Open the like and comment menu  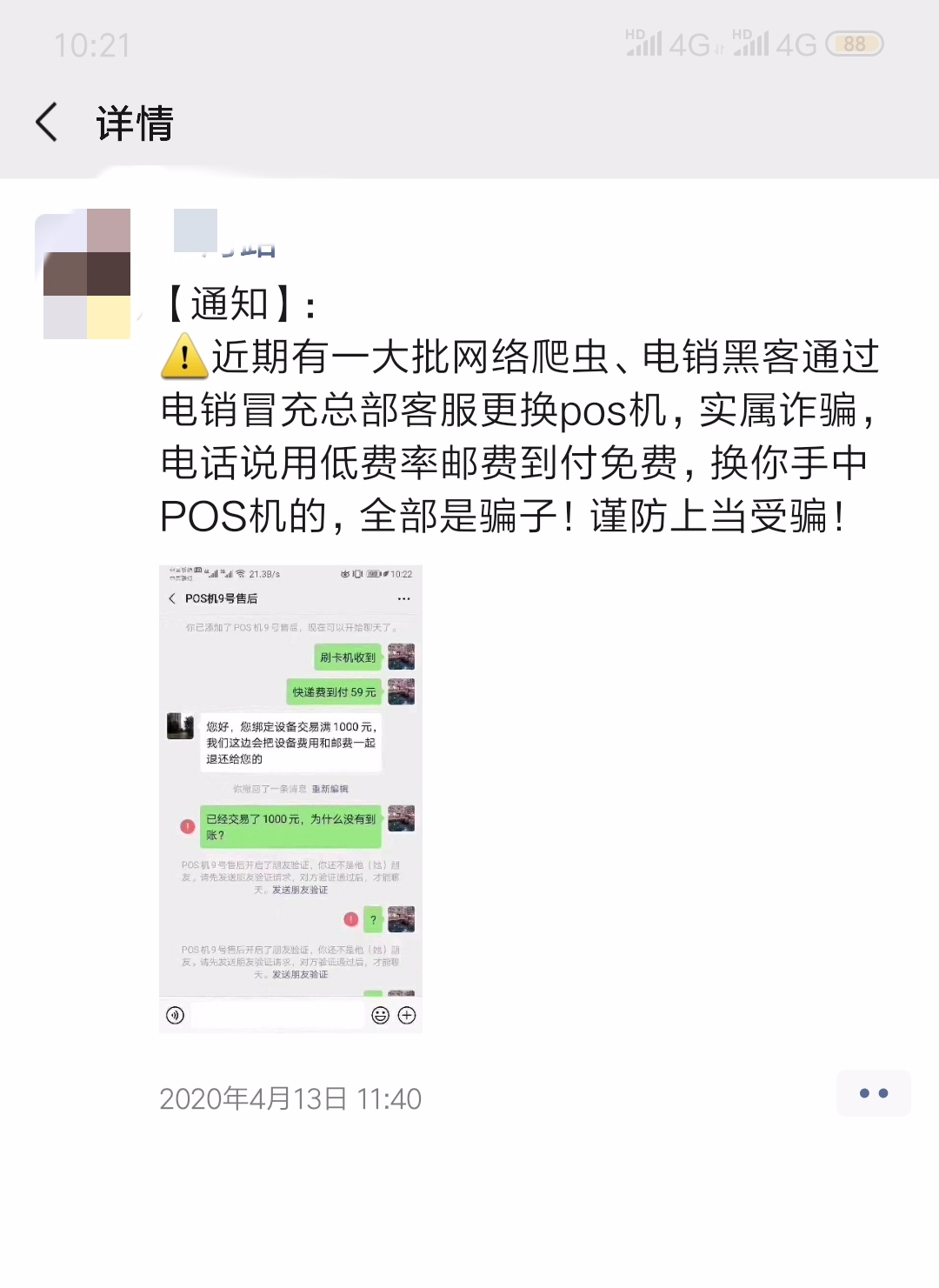tap(873, 1093)
